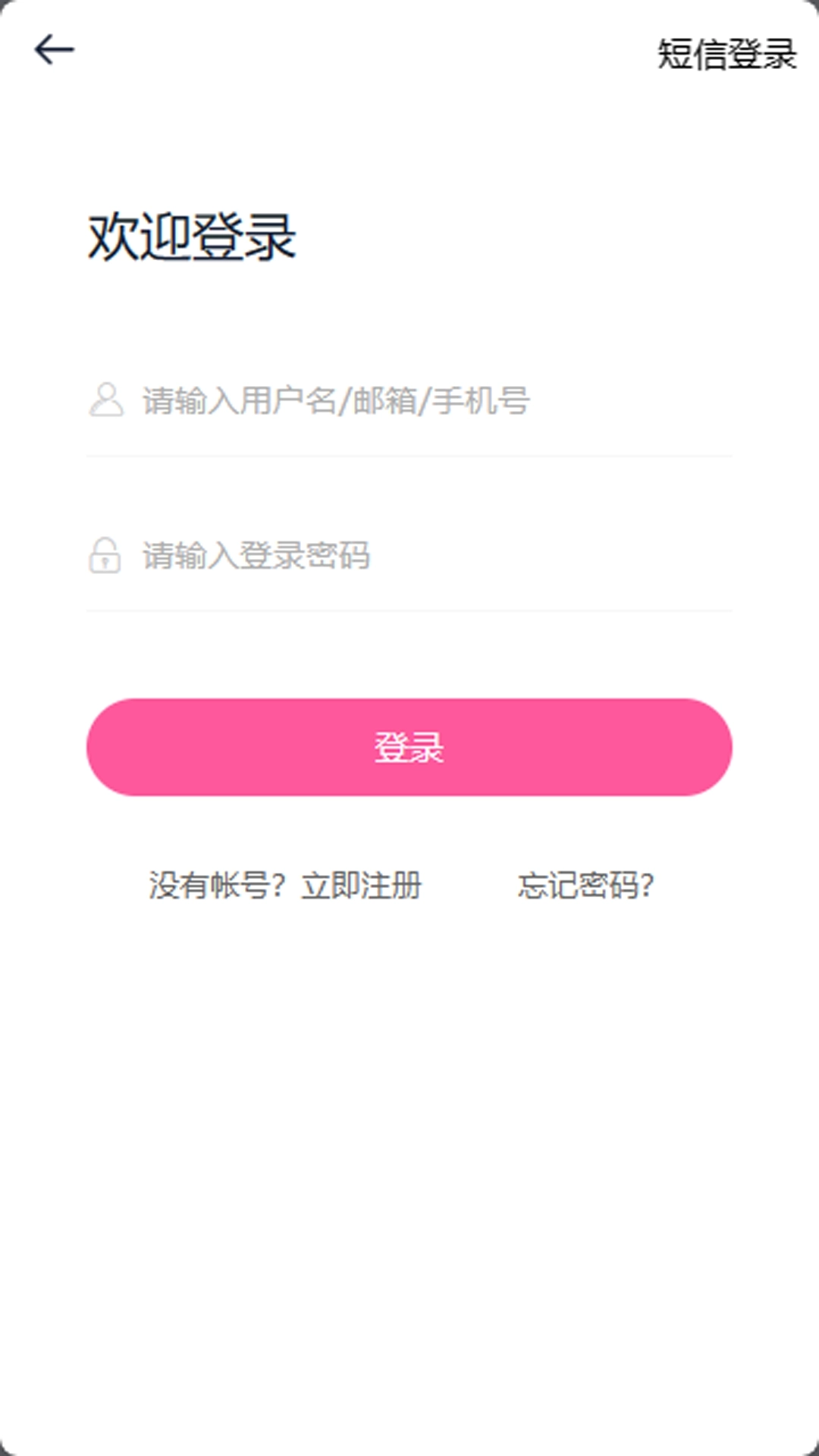The height and width of the screenshot is (1456, 819).
Task: Click 忘记密码 forgot password link
Action: (586, 883)
